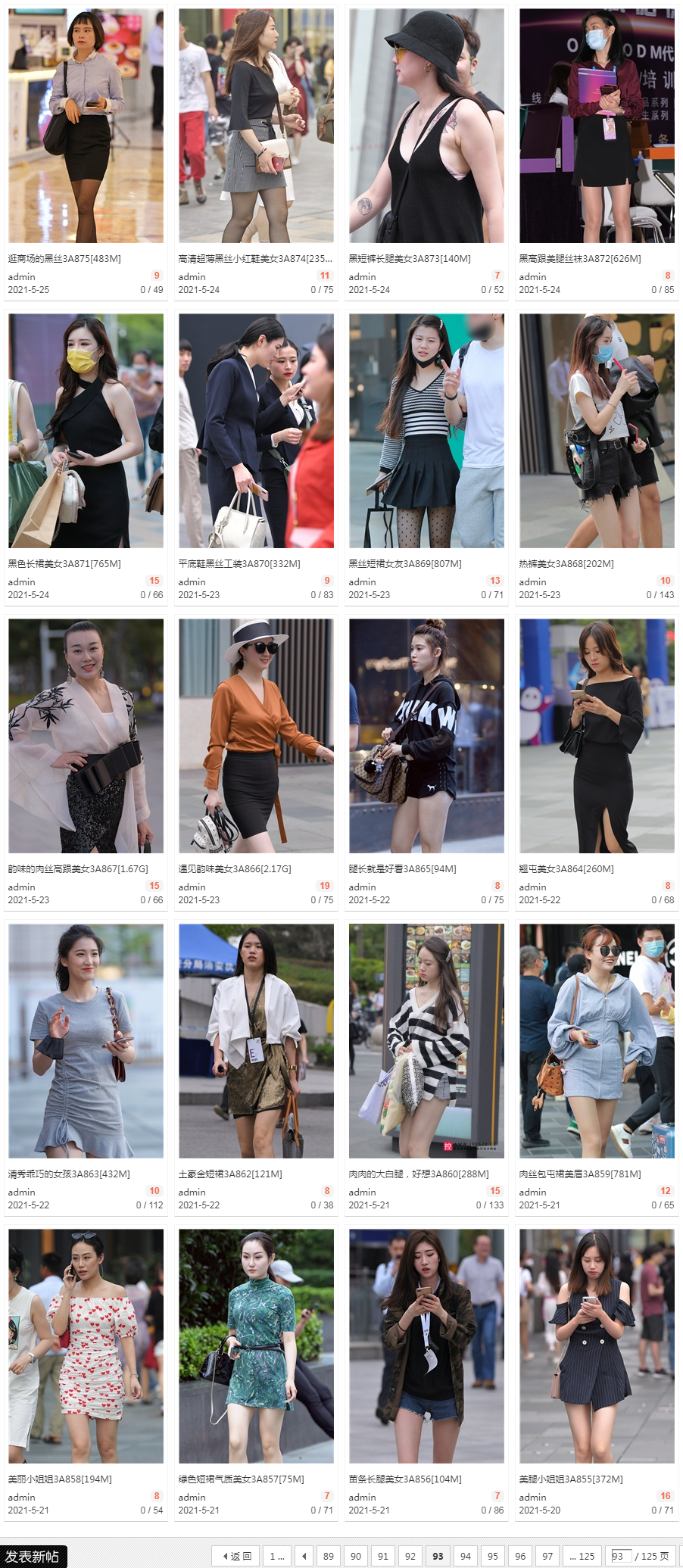
Task: Focus the page number input box
Action: point(620,1556)
